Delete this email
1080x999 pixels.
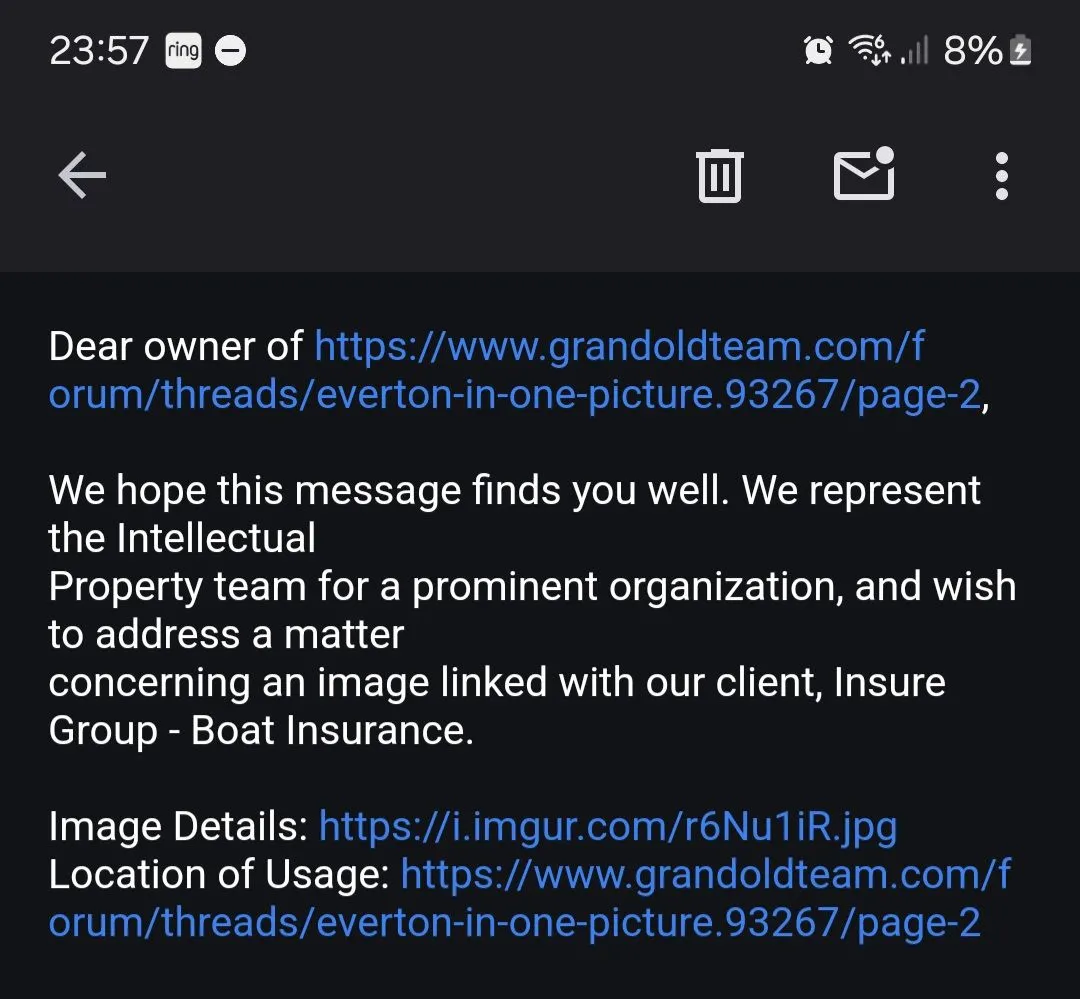tap(719, 176)
